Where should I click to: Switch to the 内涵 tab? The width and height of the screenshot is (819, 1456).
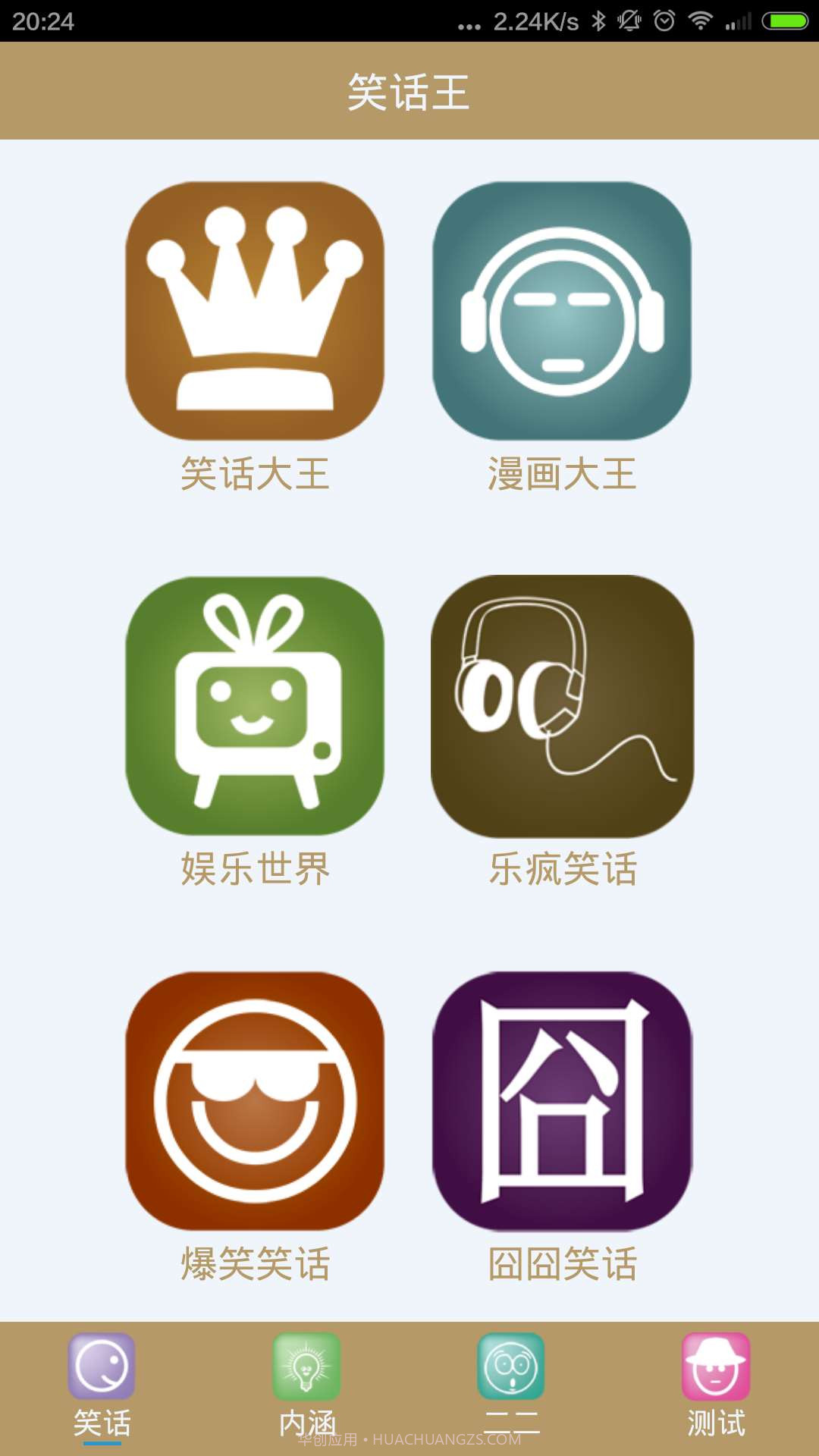tap(307, 1418)
